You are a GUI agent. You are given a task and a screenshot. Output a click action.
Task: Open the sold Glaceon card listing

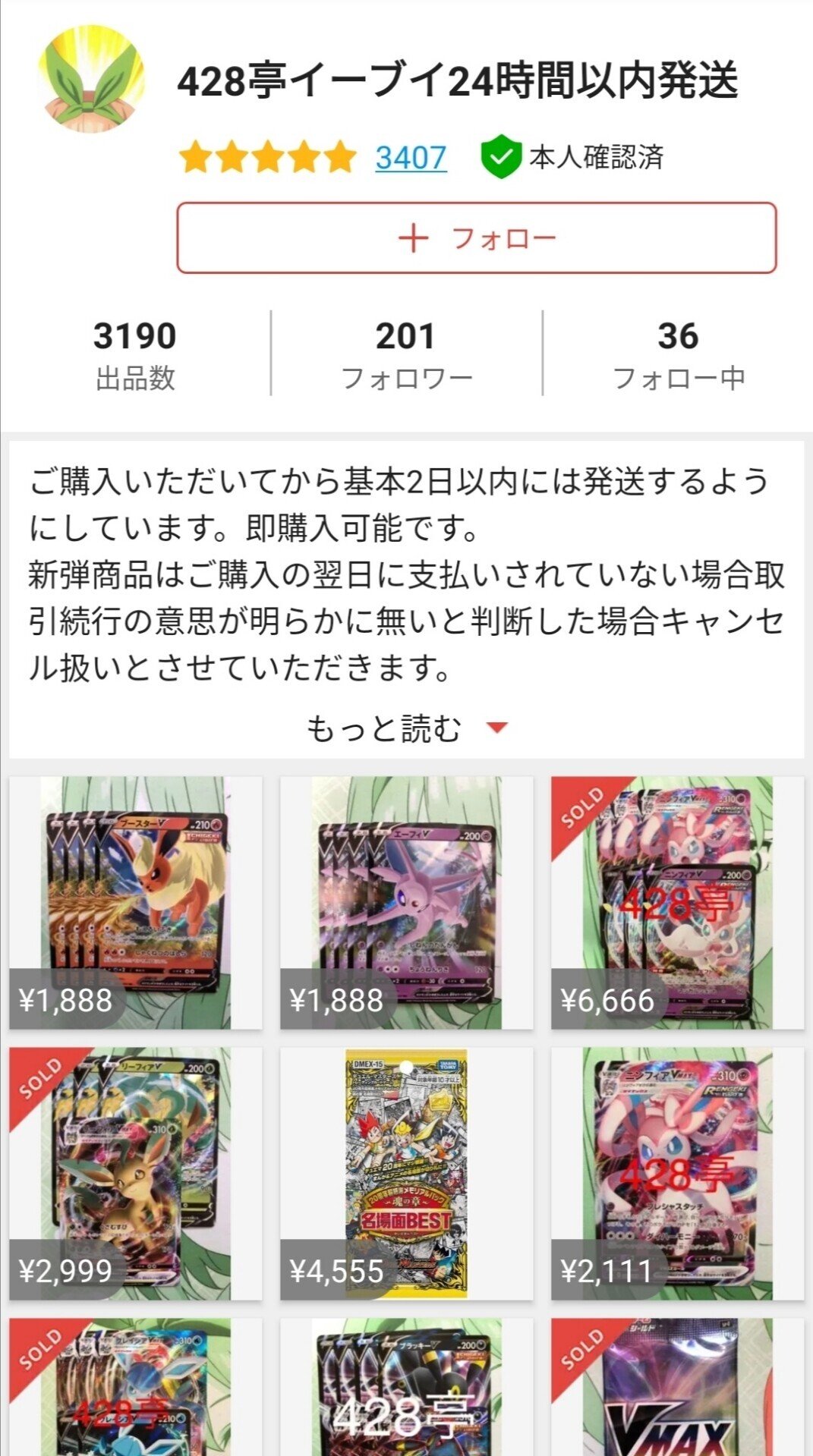(x=135, y=1387)
